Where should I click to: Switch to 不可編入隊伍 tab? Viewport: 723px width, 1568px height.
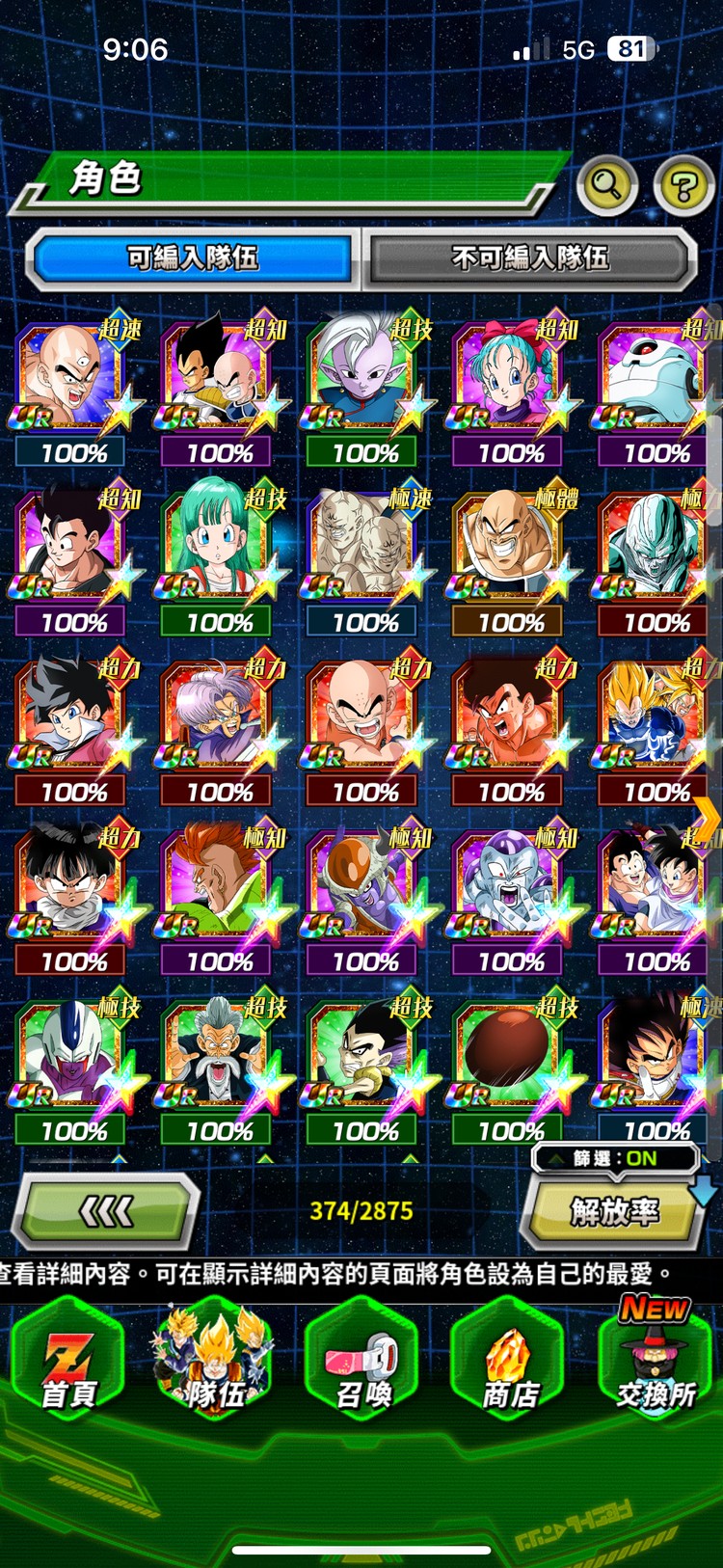529,257
